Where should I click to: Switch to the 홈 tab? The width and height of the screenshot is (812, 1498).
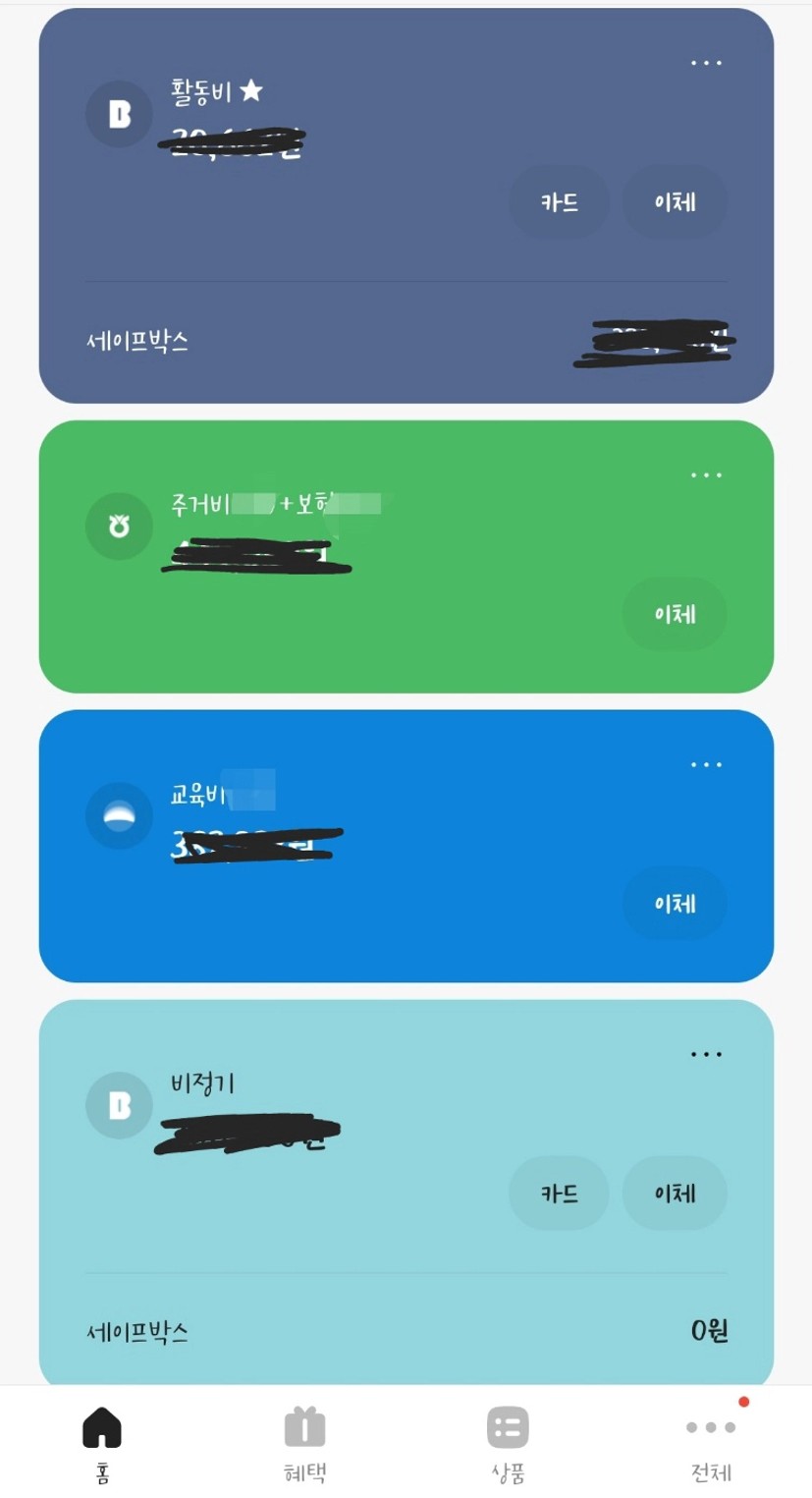tap(102, 1444)
